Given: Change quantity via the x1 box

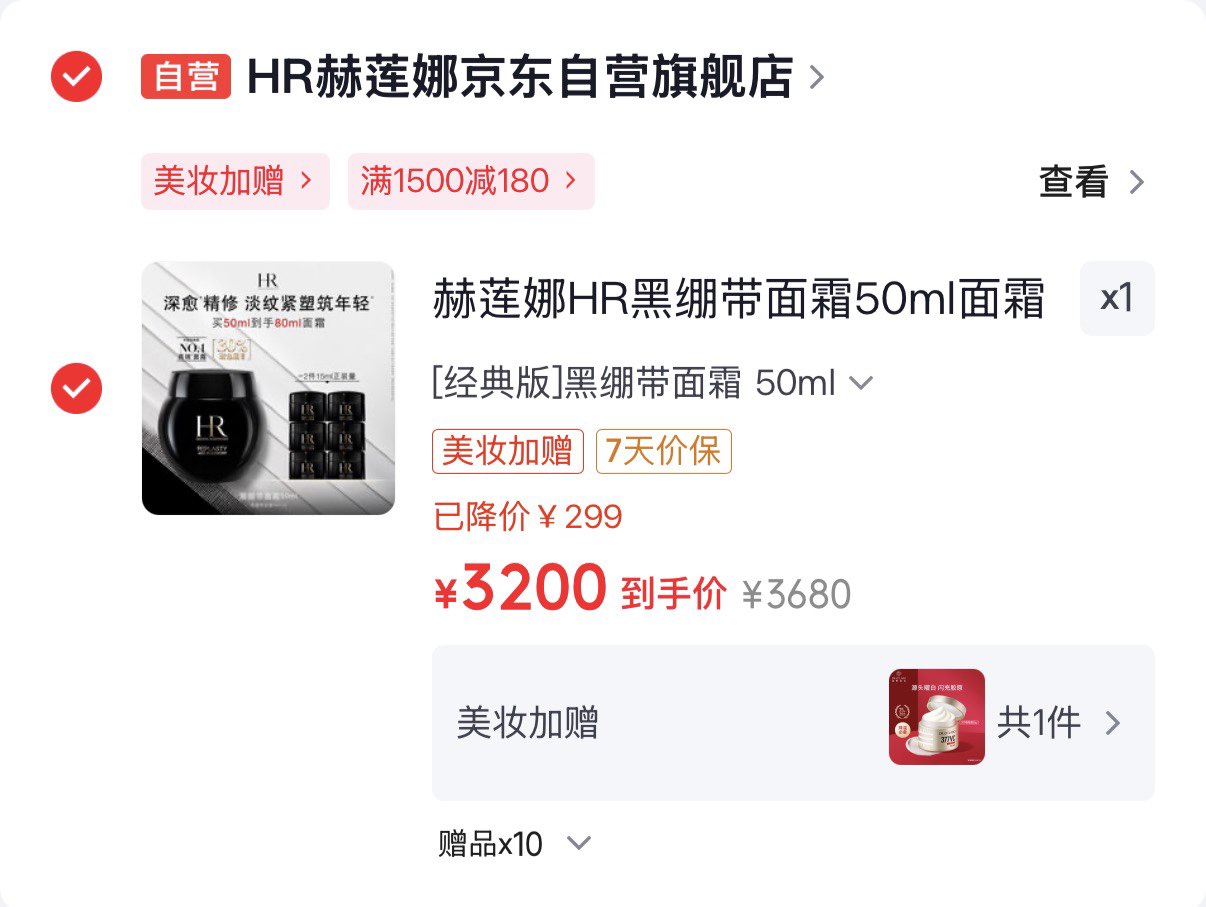Looking at the screenshot, I should coord(1117,298).
